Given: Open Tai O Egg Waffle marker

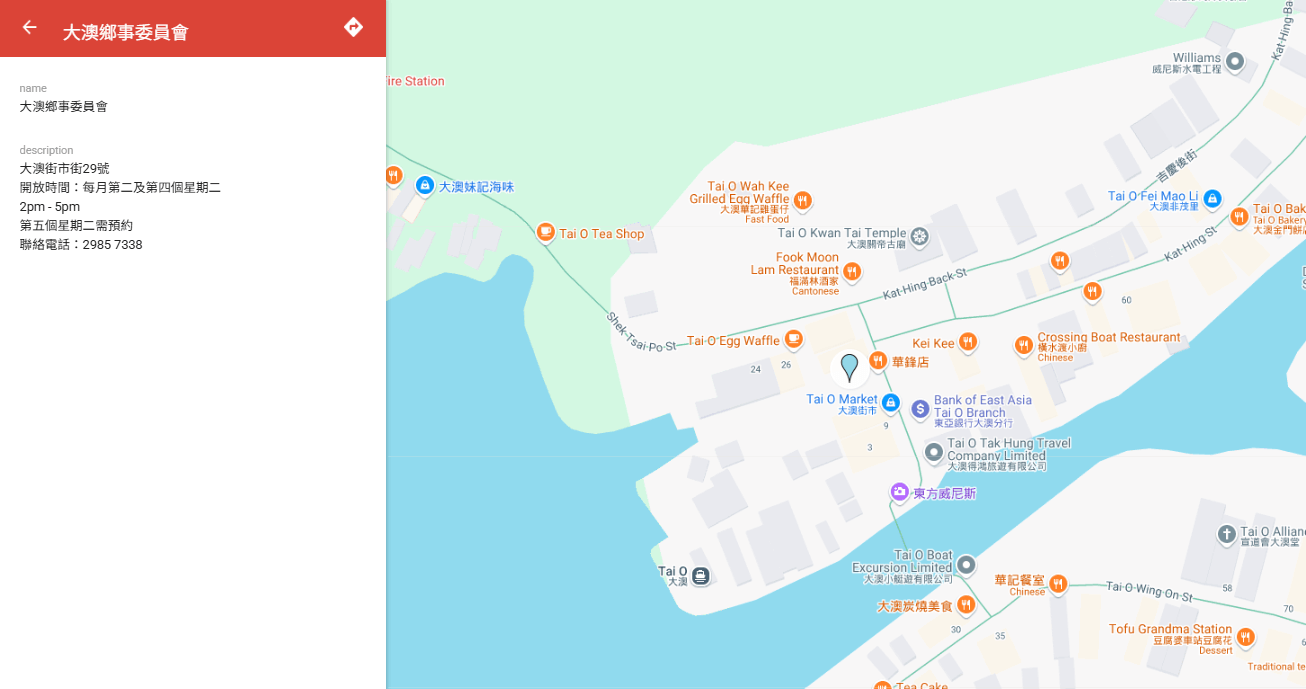Looking at the screenshot, I should point(793,339).
